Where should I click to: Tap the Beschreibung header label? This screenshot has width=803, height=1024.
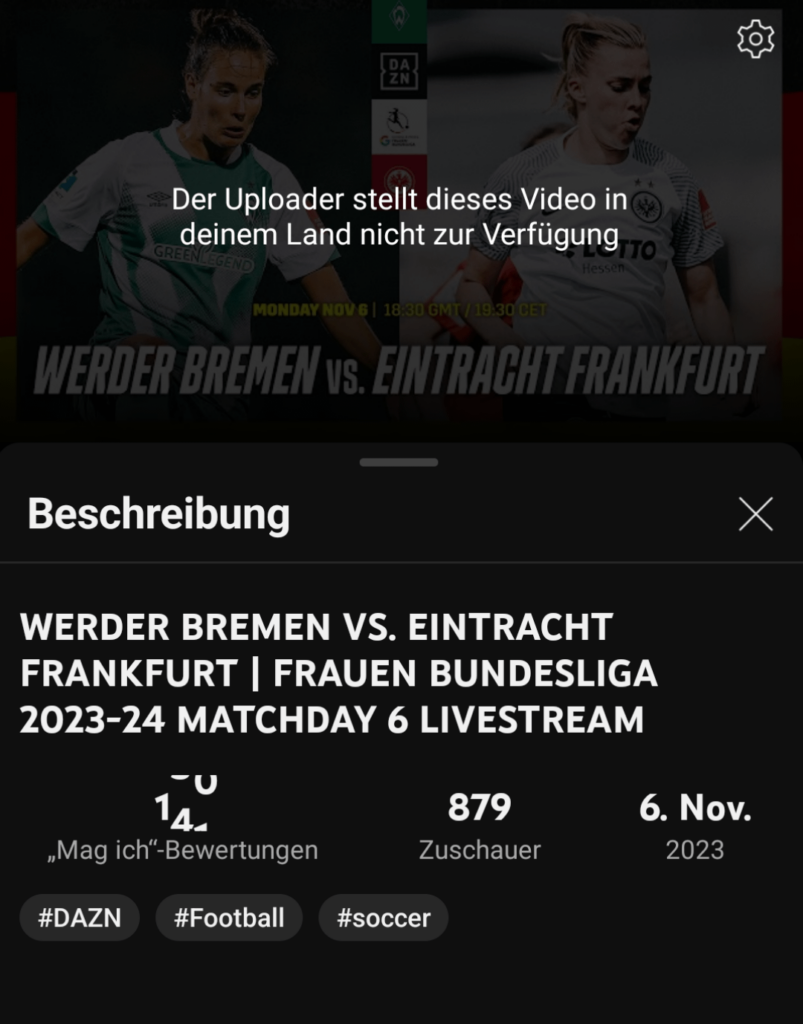click(x=158, y=515)
